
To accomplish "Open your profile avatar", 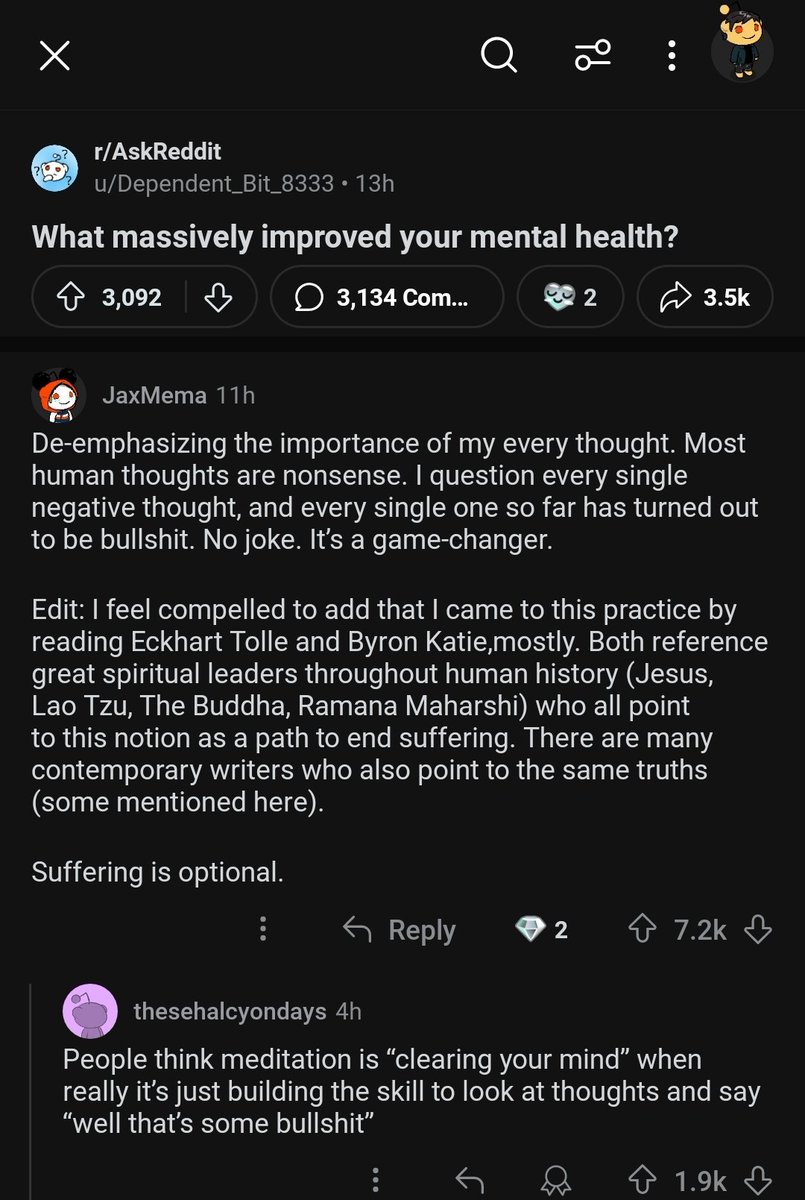I will click(x=741, y=50).
